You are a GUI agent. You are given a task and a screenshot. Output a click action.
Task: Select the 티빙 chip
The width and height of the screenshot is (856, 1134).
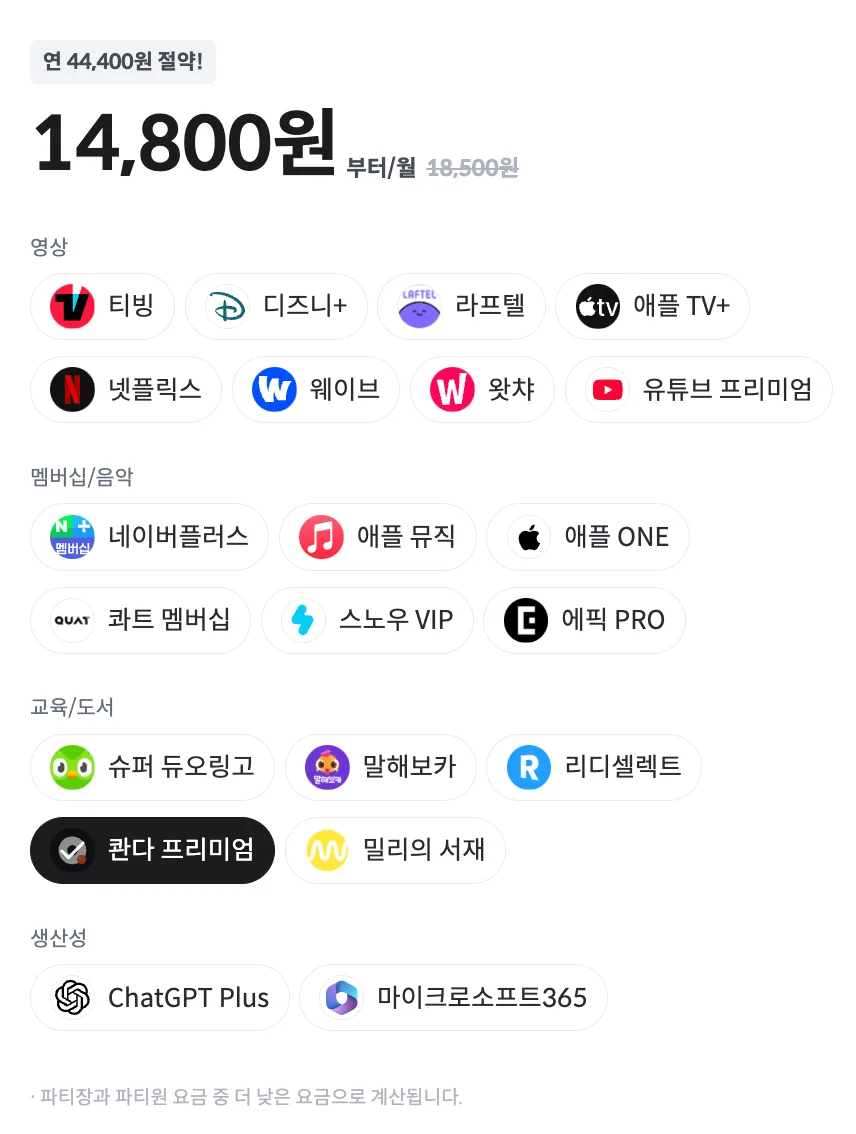[x=102, y=306]
